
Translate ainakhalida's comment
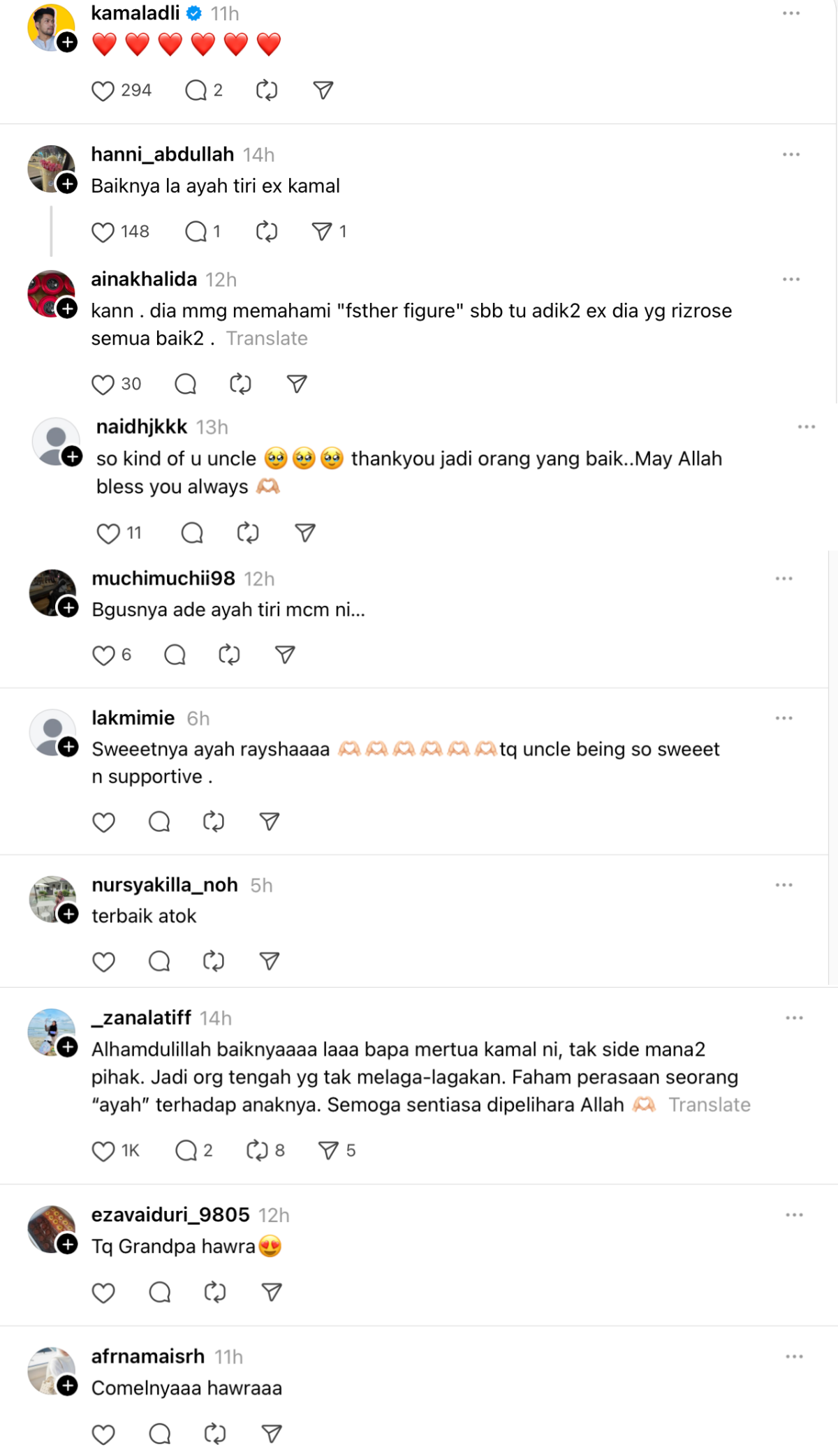[267, 339]
